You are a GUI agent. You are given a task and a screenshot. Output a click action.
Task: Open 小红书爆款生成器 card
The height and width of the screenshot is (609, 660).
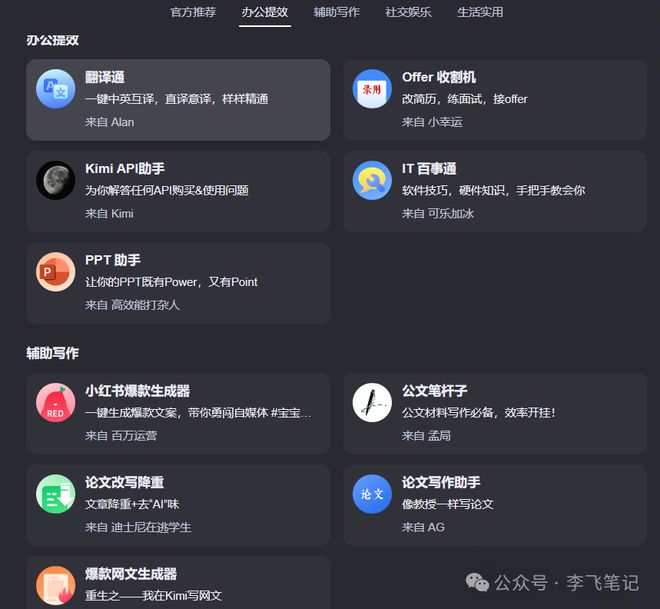pyautogui.click(x=178, y=413)
